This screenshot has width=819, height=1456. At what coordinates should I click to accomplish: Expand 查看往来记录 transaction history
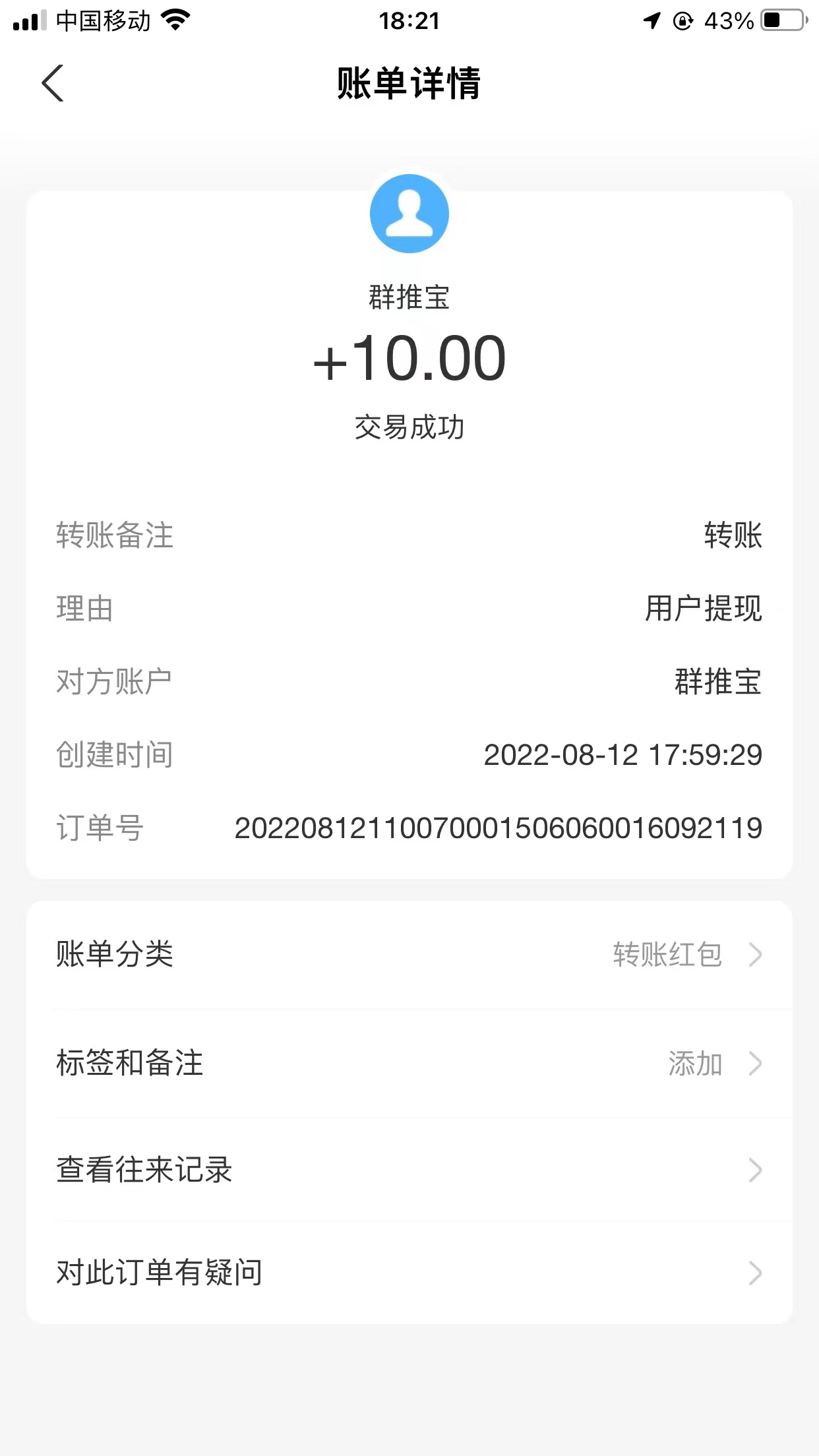409,1170
